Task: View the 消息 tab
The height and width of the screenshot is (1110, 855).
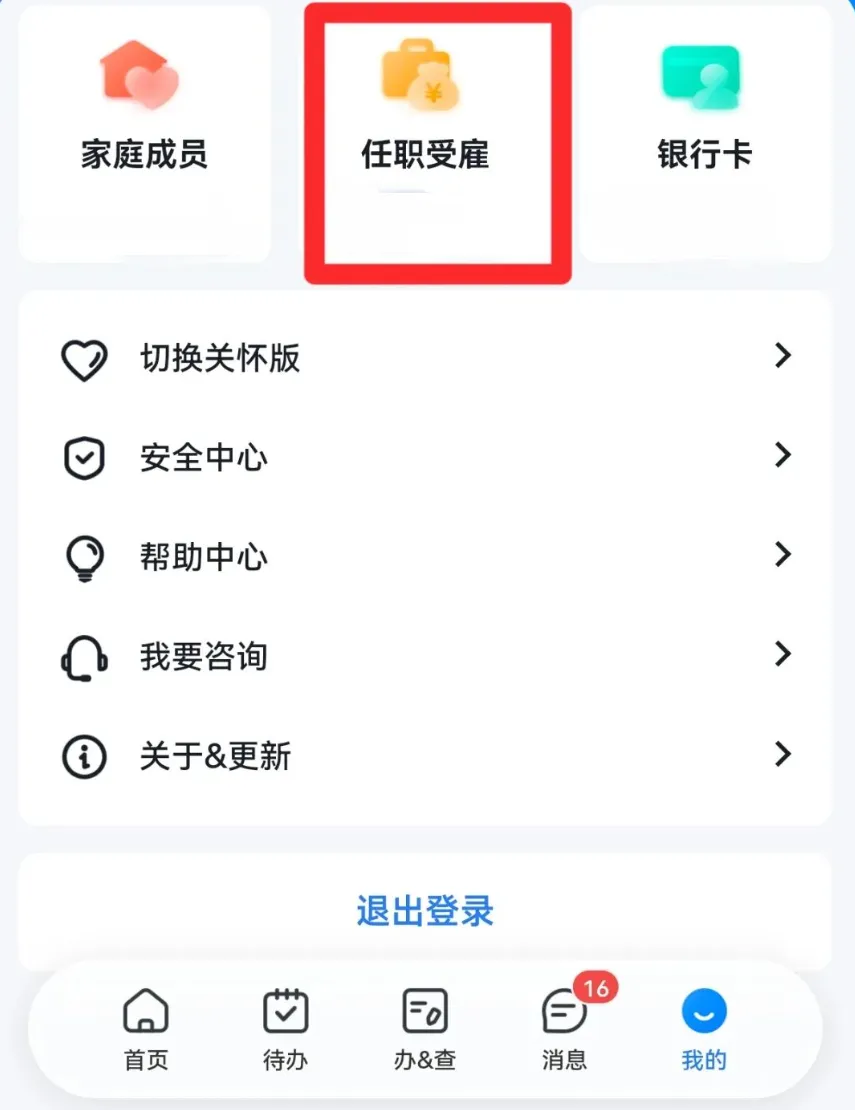Action: tap(565, 1028)
